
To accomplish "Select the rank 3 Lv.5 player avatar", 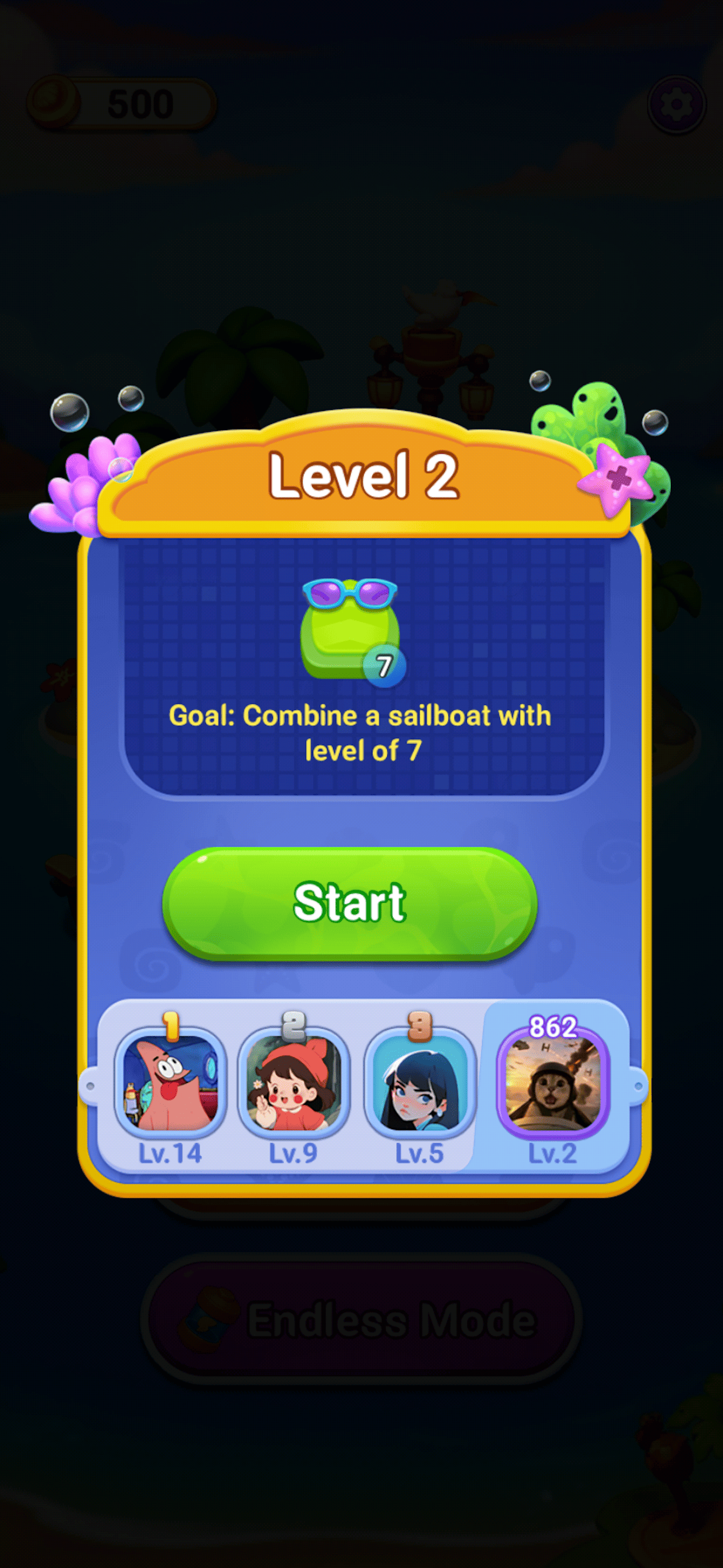I will pos(419,1082).
